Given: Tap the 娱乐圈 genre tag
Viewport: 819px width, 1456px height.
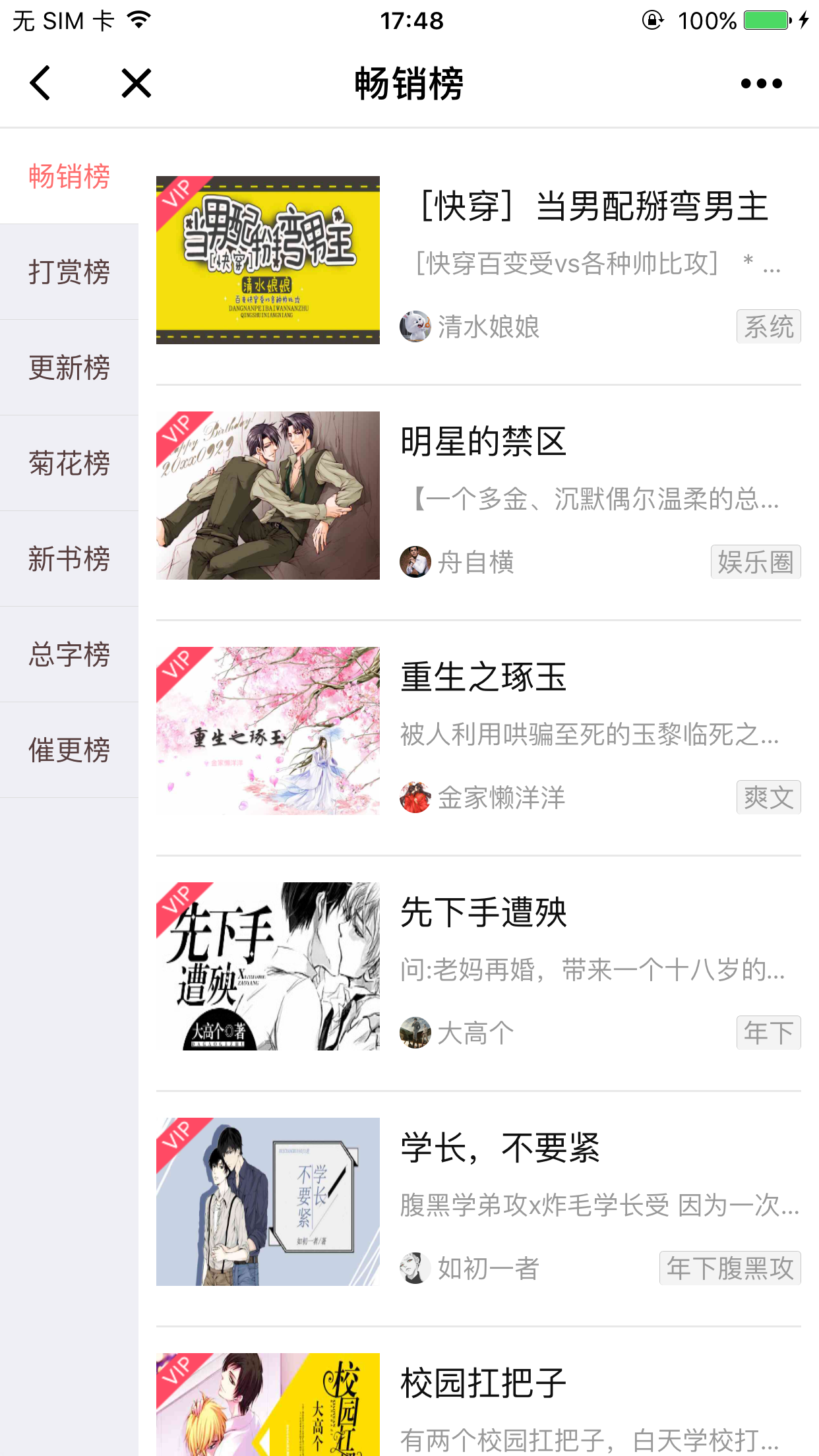Looking at the screenshot, I should point(756,562).
